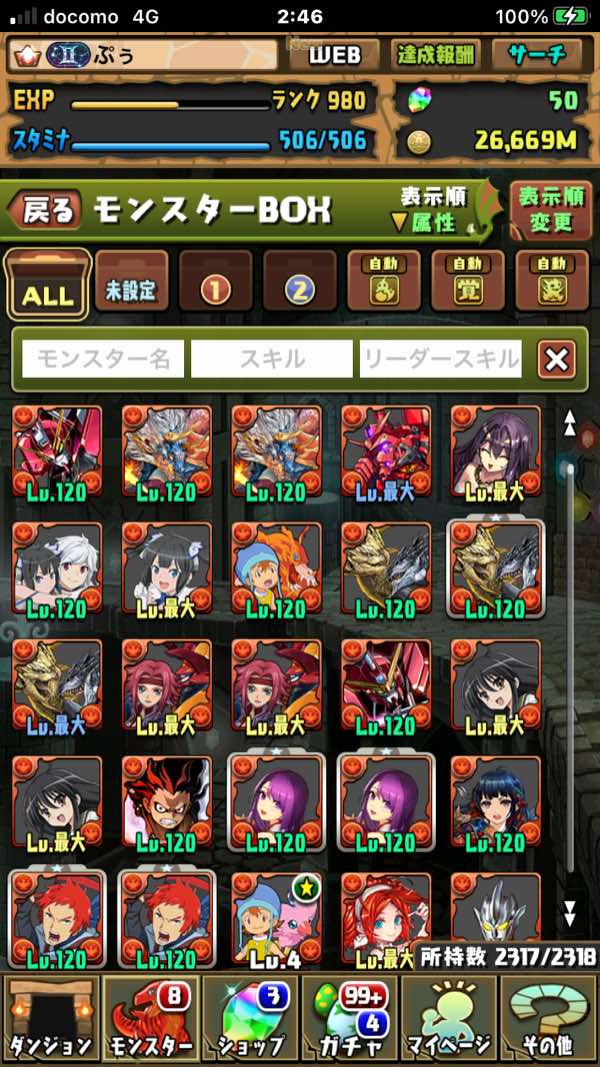Select the ALL box tab
The width and height of the screenshot is (600, 1067).
(47, 285)
